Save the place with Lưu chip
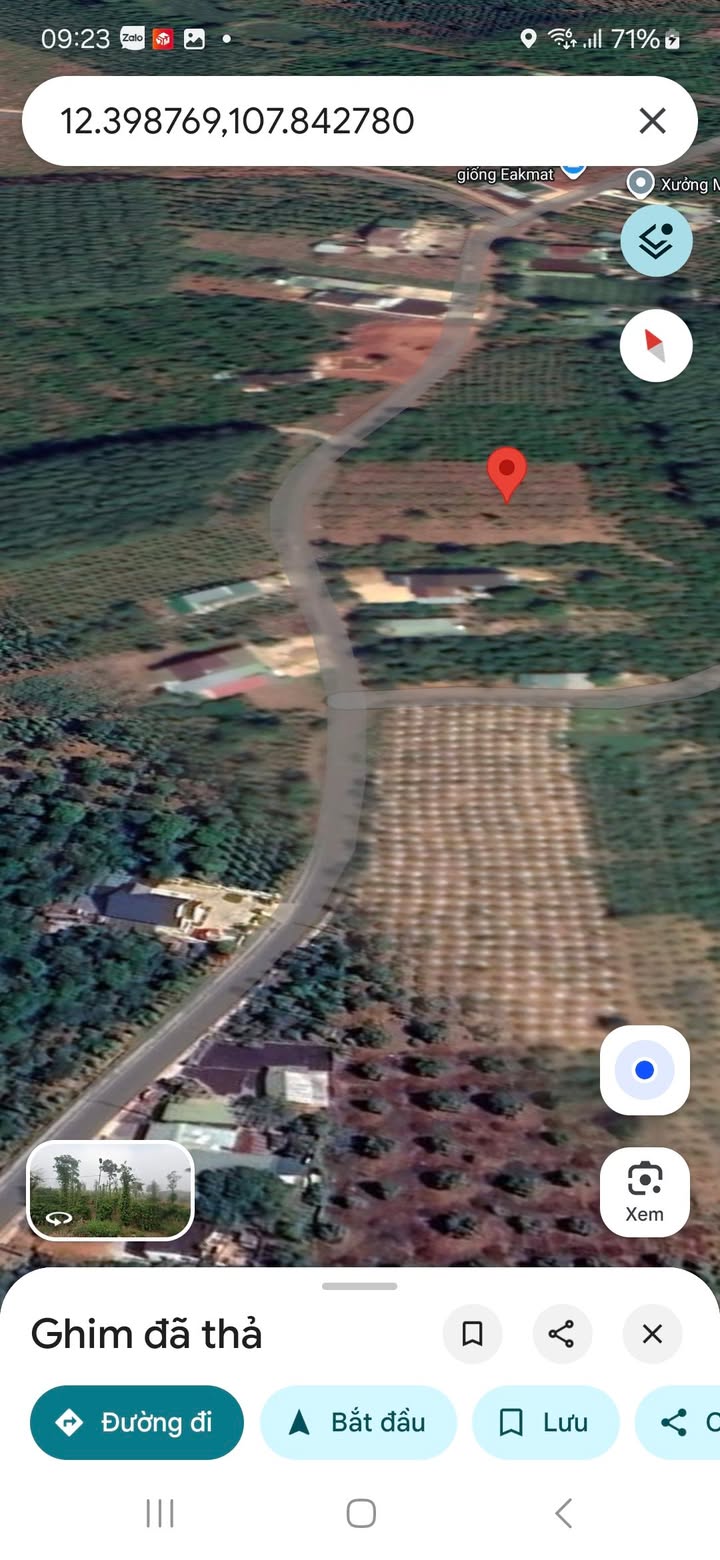The width and height of the screenshot is (720, 1560). pyautogui.click(x=545, y=1422)
